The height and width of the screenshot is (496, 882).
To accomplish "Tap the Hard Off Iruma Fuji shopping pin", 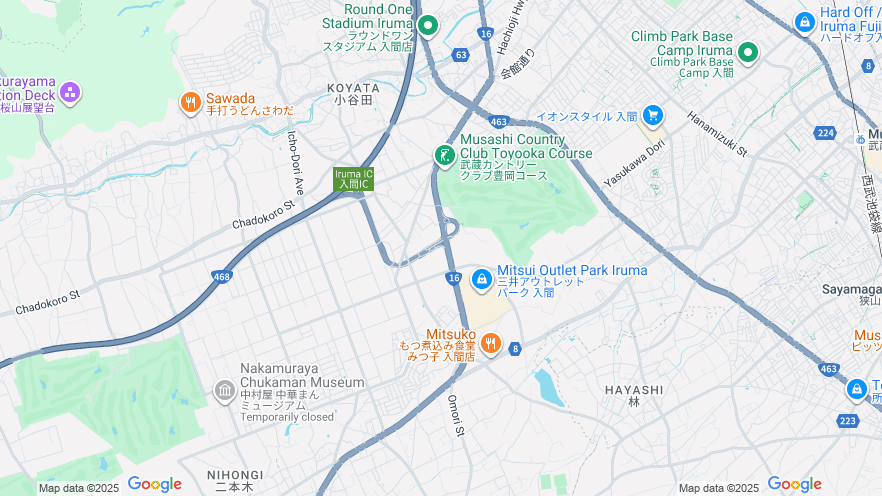I will click(804, 22).
